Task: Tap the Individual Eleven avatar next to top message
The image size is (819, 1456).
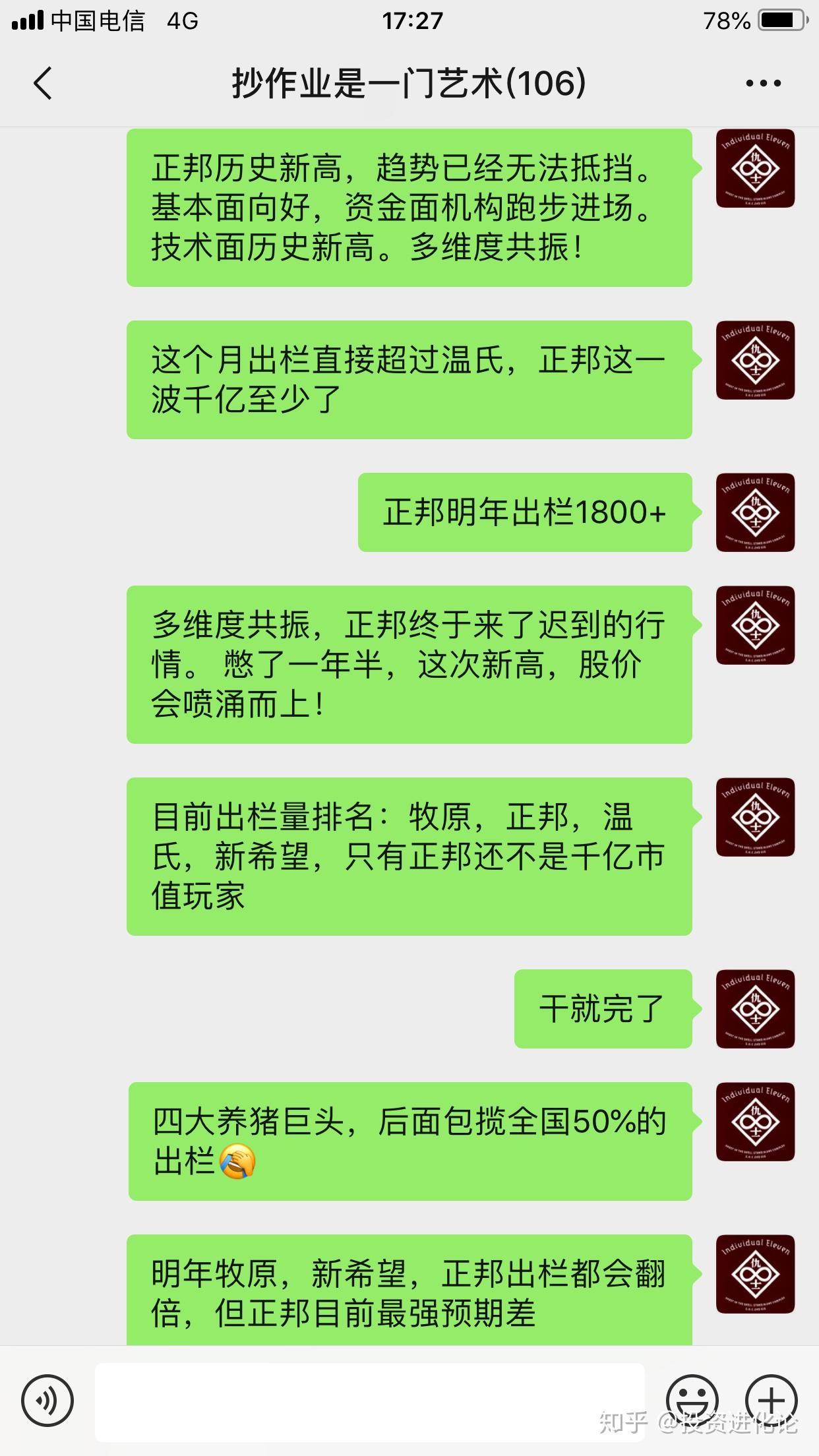Action: click(756, 167)
